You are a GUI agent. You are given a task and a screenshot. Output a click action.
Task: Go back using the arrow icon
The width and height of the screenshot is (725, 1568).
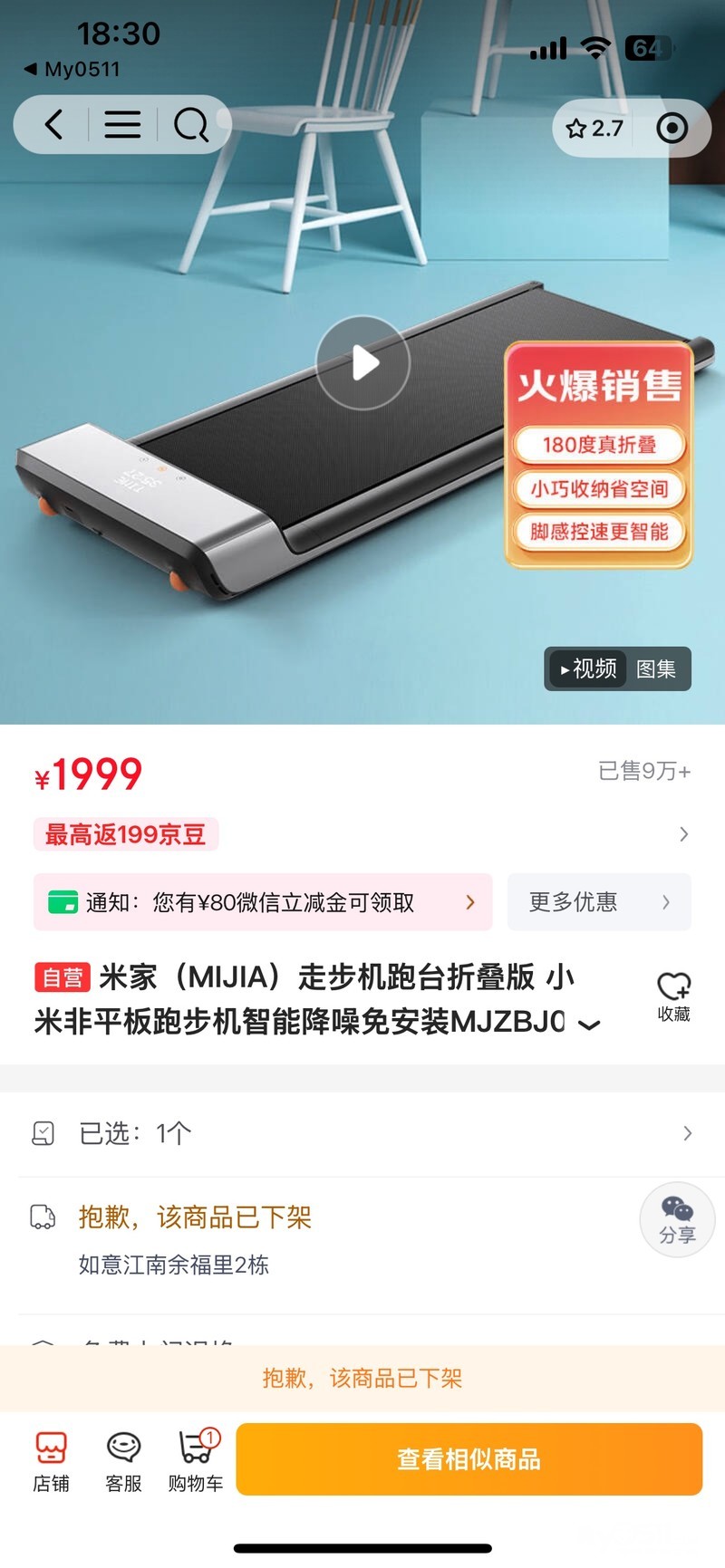pyautogui.click(x=54, y=124)
